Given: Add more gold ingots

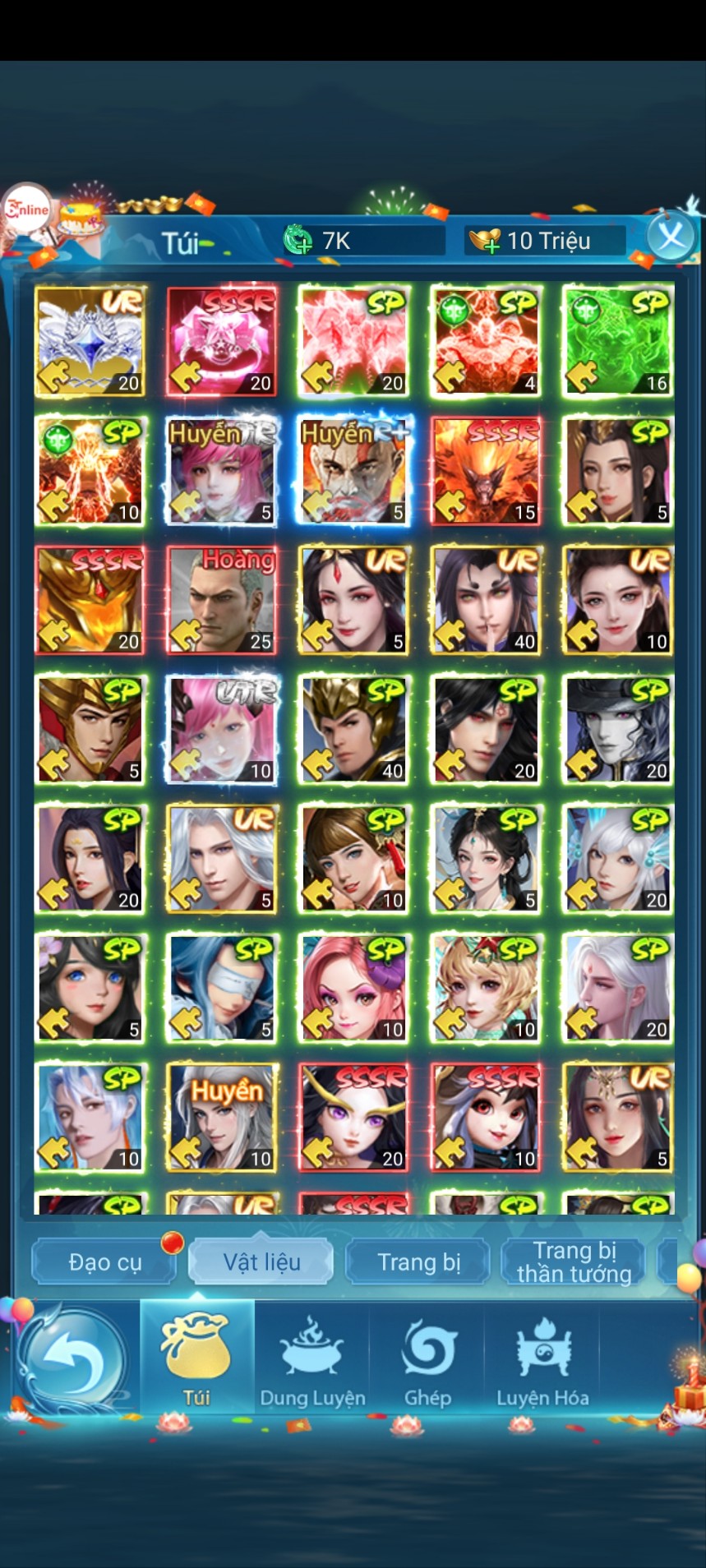Looking at the screenshot, I should pos(484,241).
